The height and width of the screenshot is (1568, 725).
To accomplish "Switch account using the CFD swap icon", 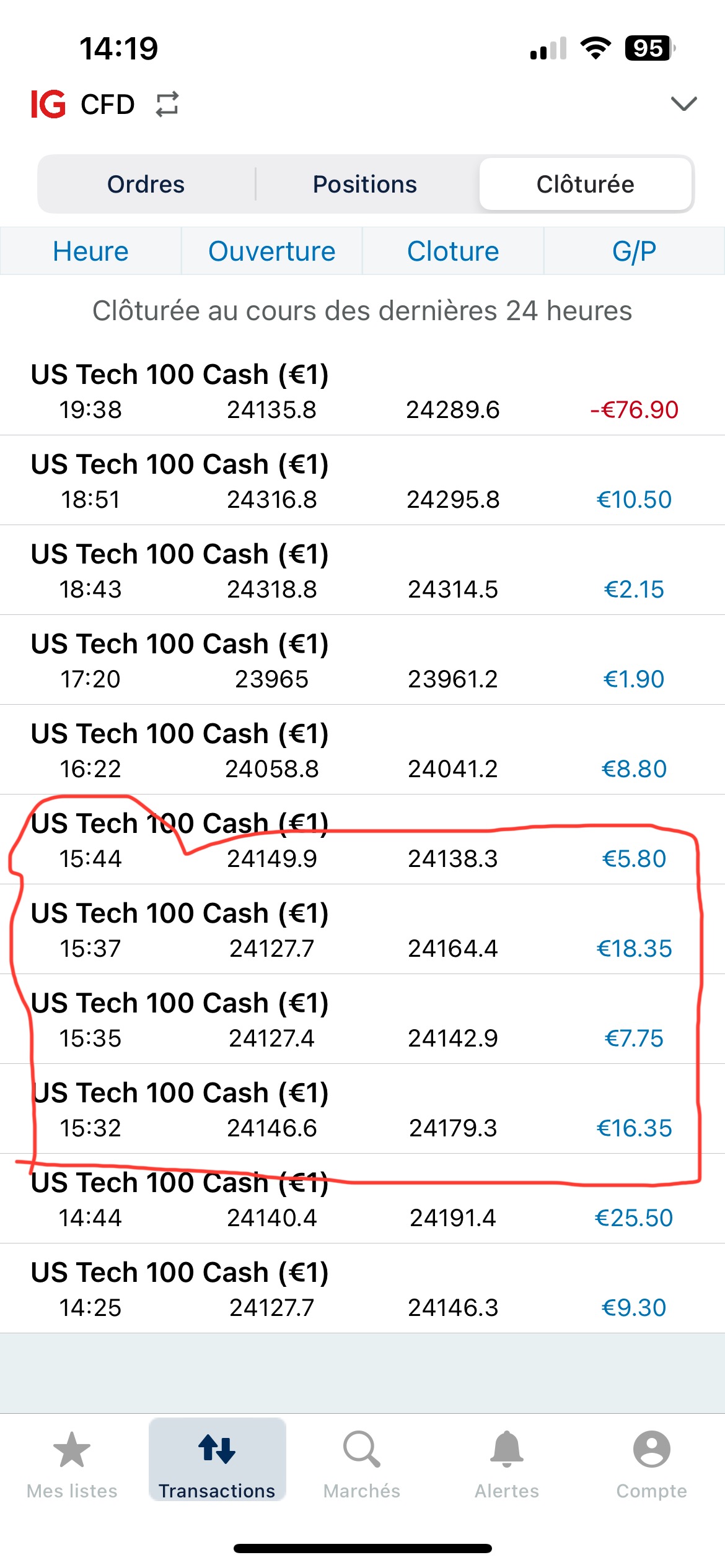I will (167, 104).
